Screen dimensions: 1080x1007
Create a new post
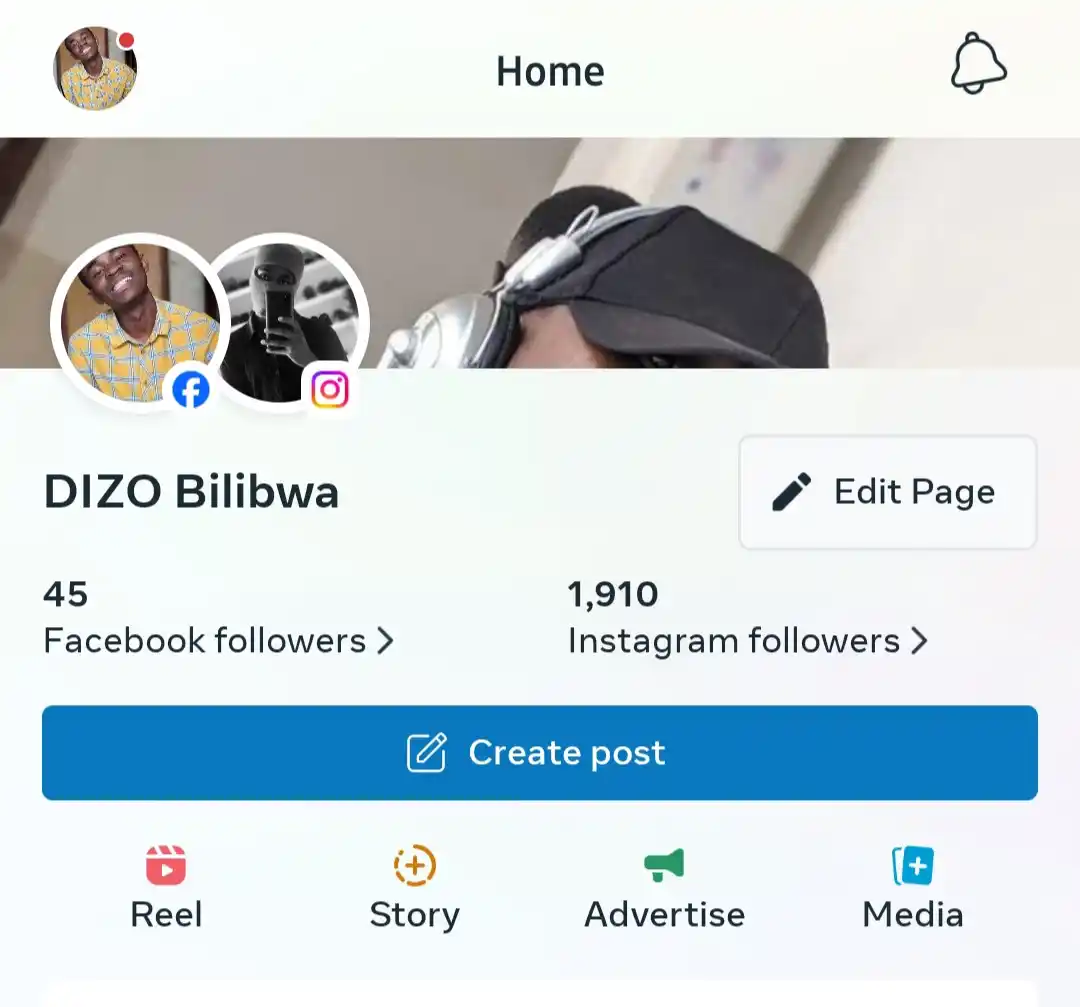539,753
